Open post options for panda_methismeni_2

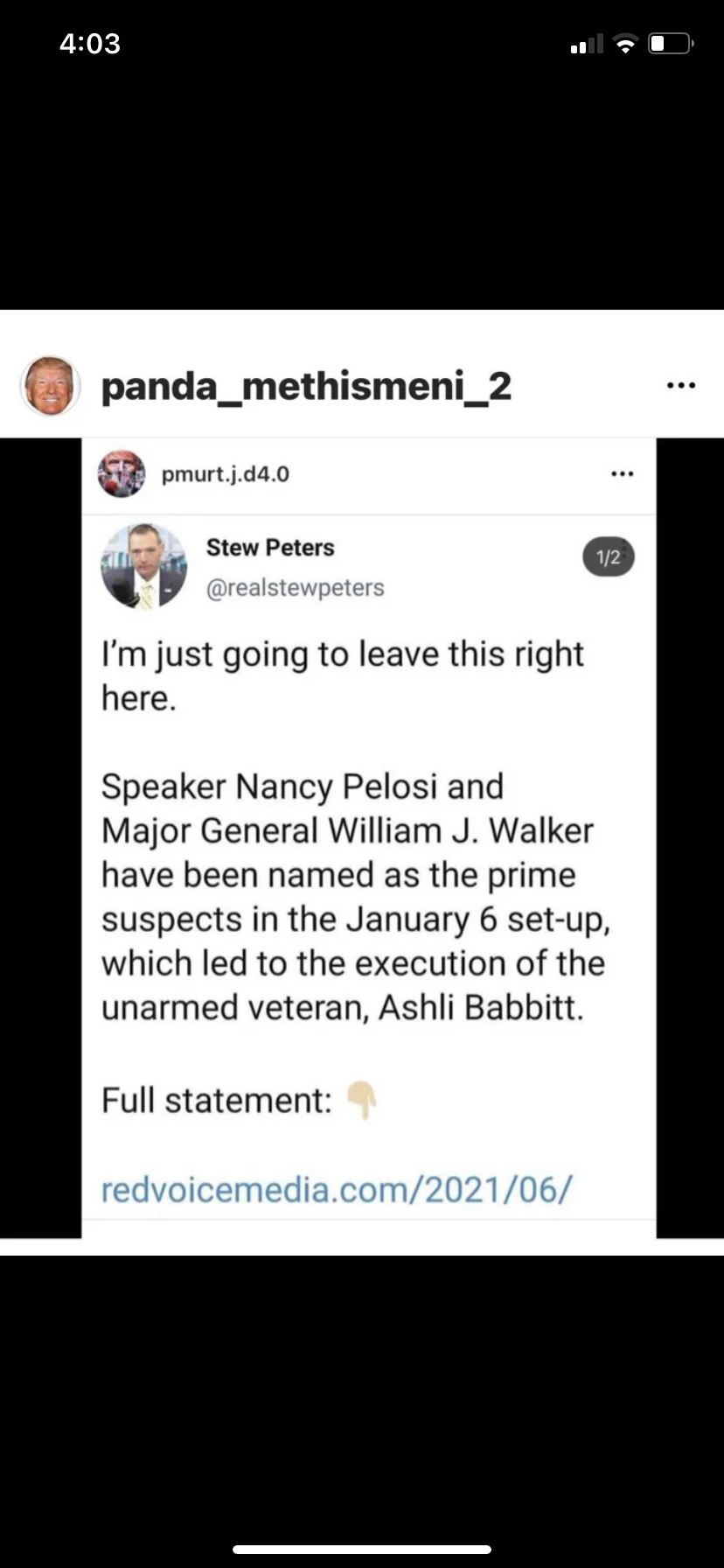click(680, 385)
